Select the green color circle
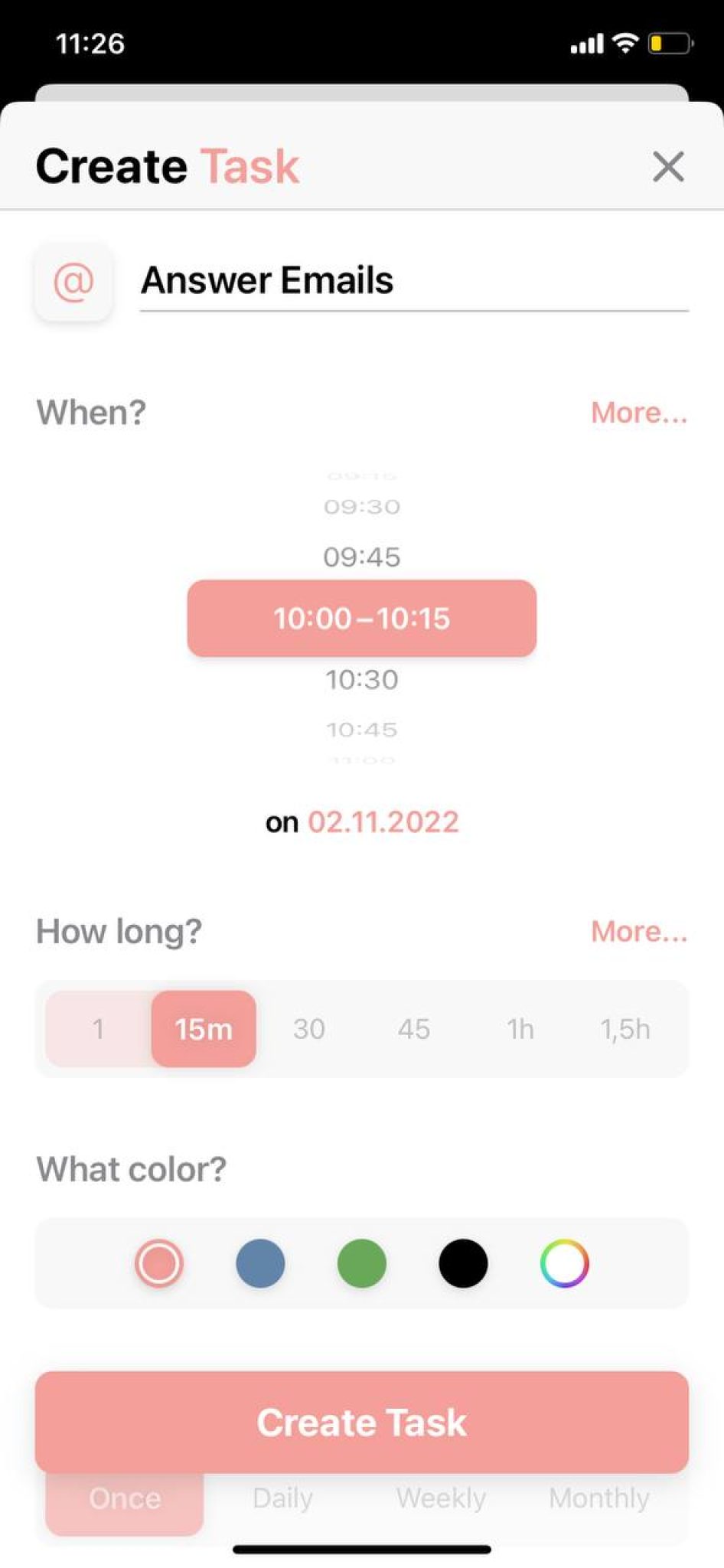 point(361,1264)
